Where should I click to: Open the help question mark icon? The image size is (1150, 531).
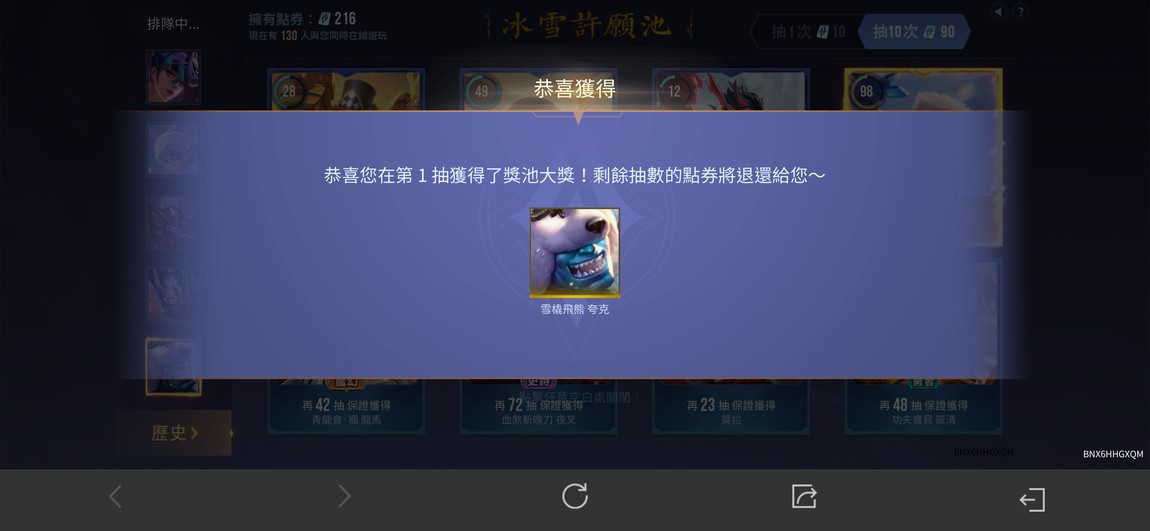point(1020,12)
